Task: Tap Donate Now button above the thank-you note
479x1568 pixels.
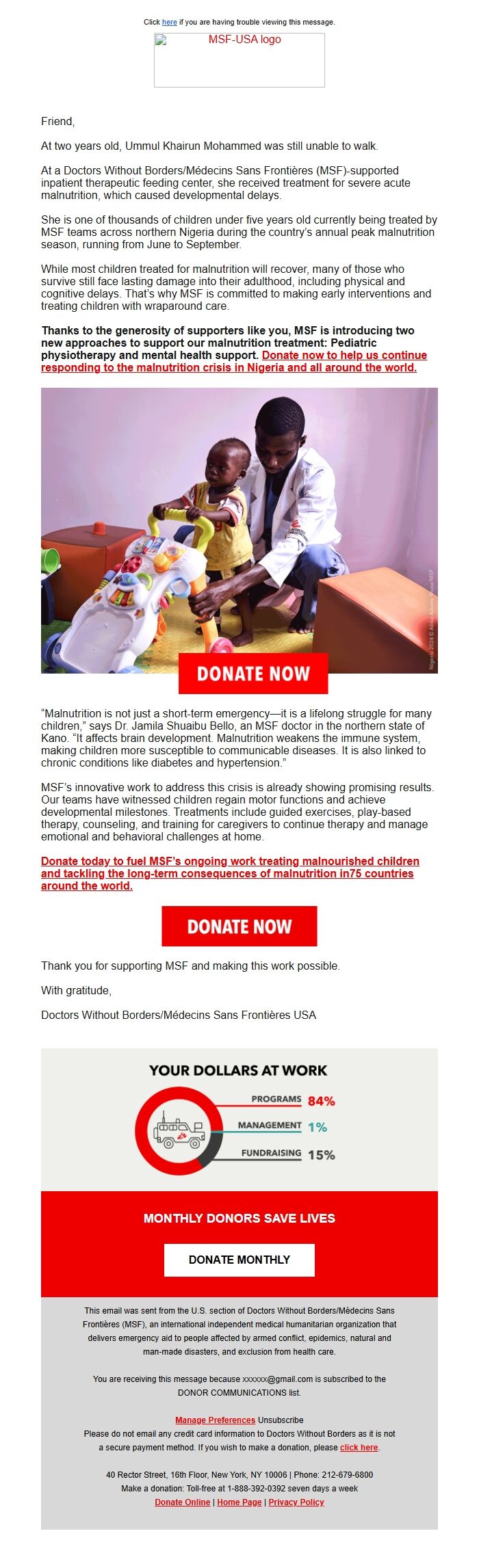Action: [x=239, y=926]
